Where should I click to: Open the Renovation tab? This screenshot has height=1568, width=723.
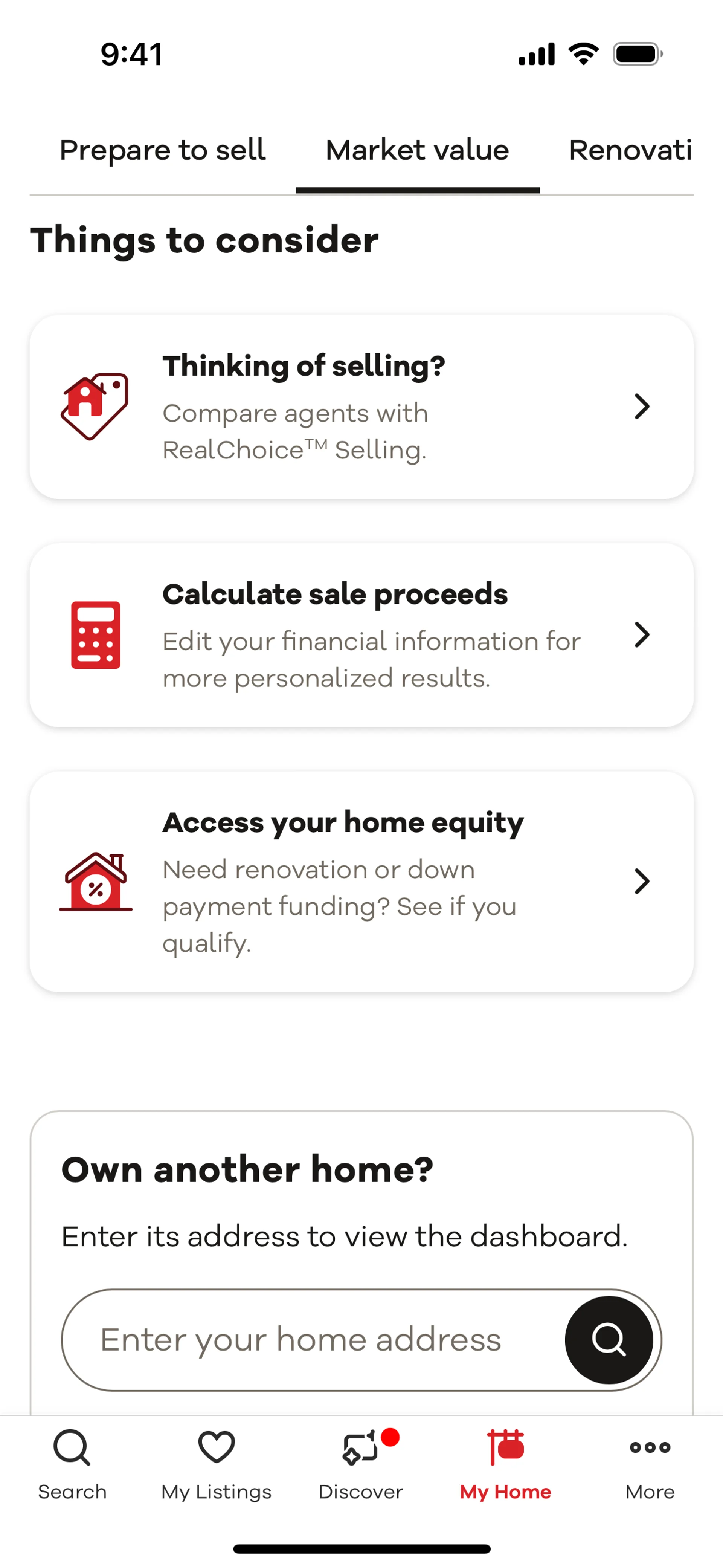630,150
